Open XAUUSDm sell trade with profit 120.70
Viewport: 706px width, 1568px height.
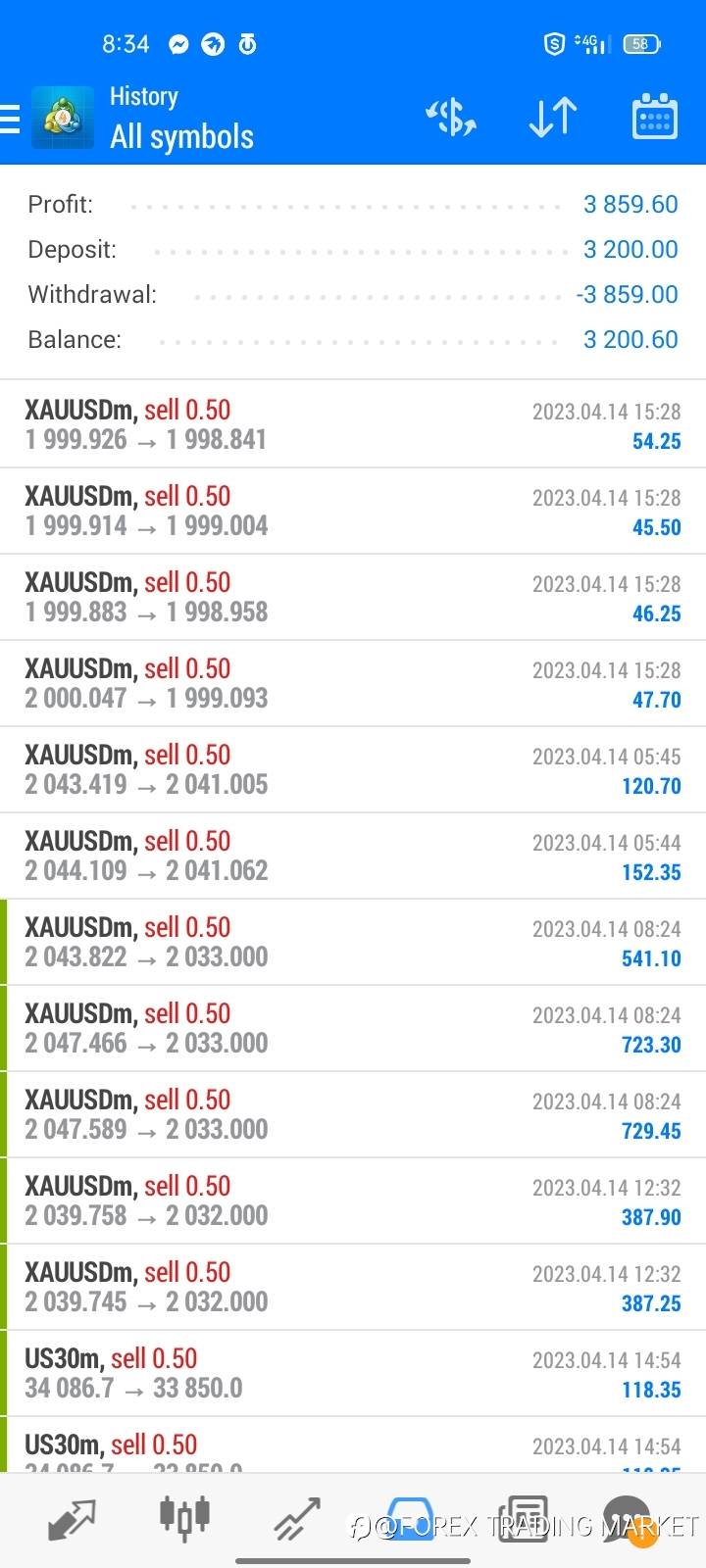click(353, 769)
